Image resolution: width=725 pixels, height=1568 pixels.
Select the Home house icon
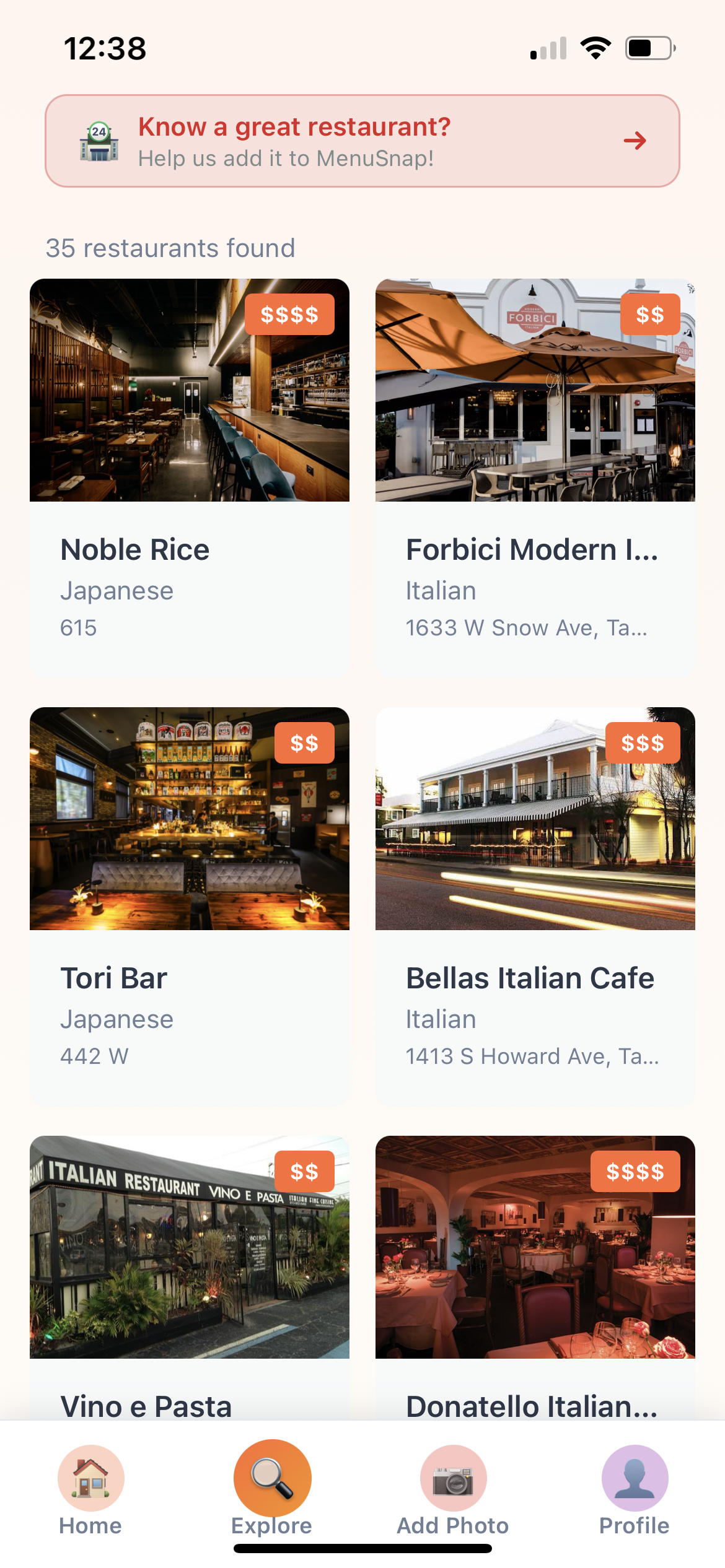point(90,1477)
